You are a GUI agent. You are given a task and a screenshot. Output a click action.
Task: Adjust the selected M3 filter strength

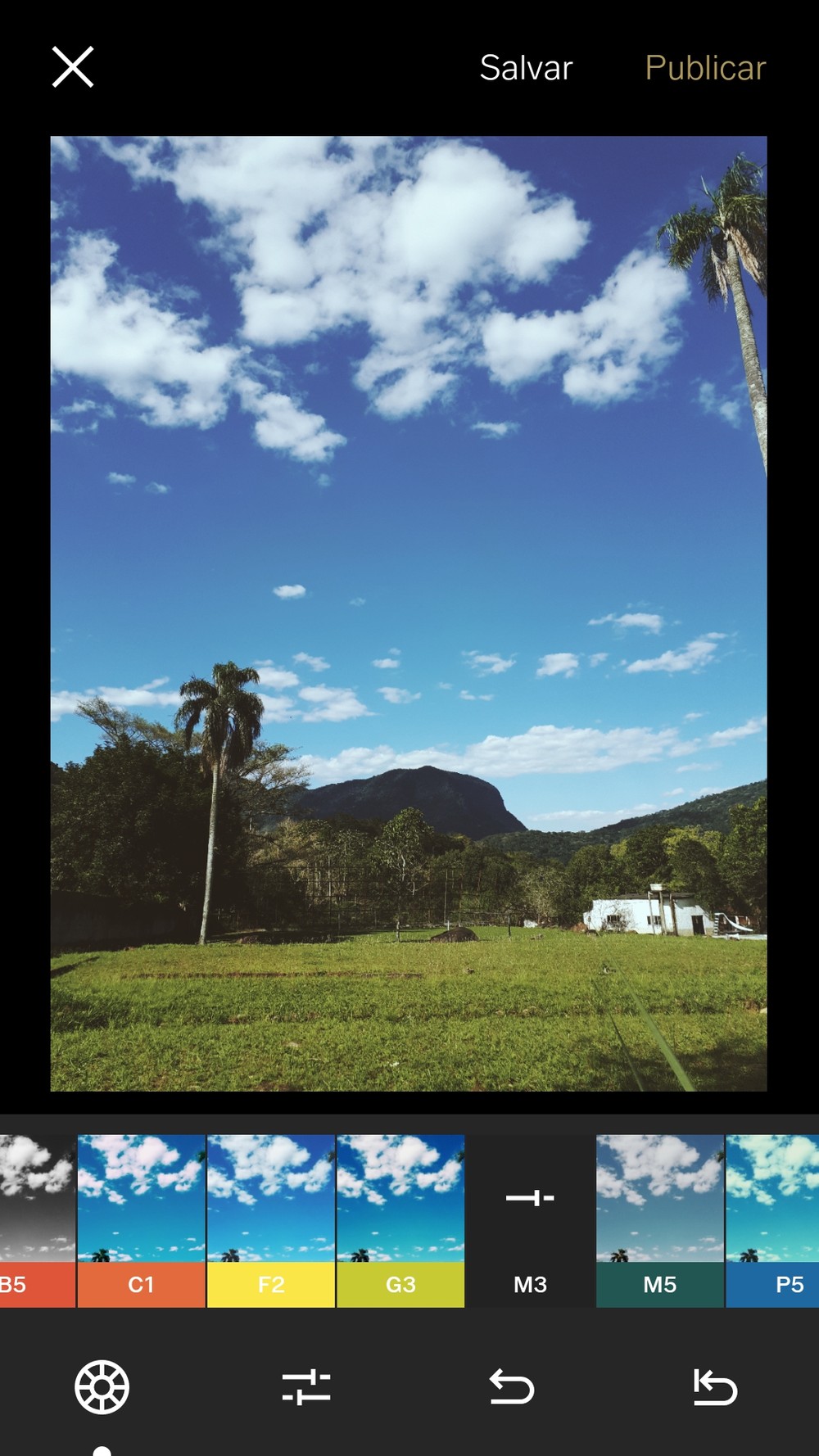click(530, 1220)
